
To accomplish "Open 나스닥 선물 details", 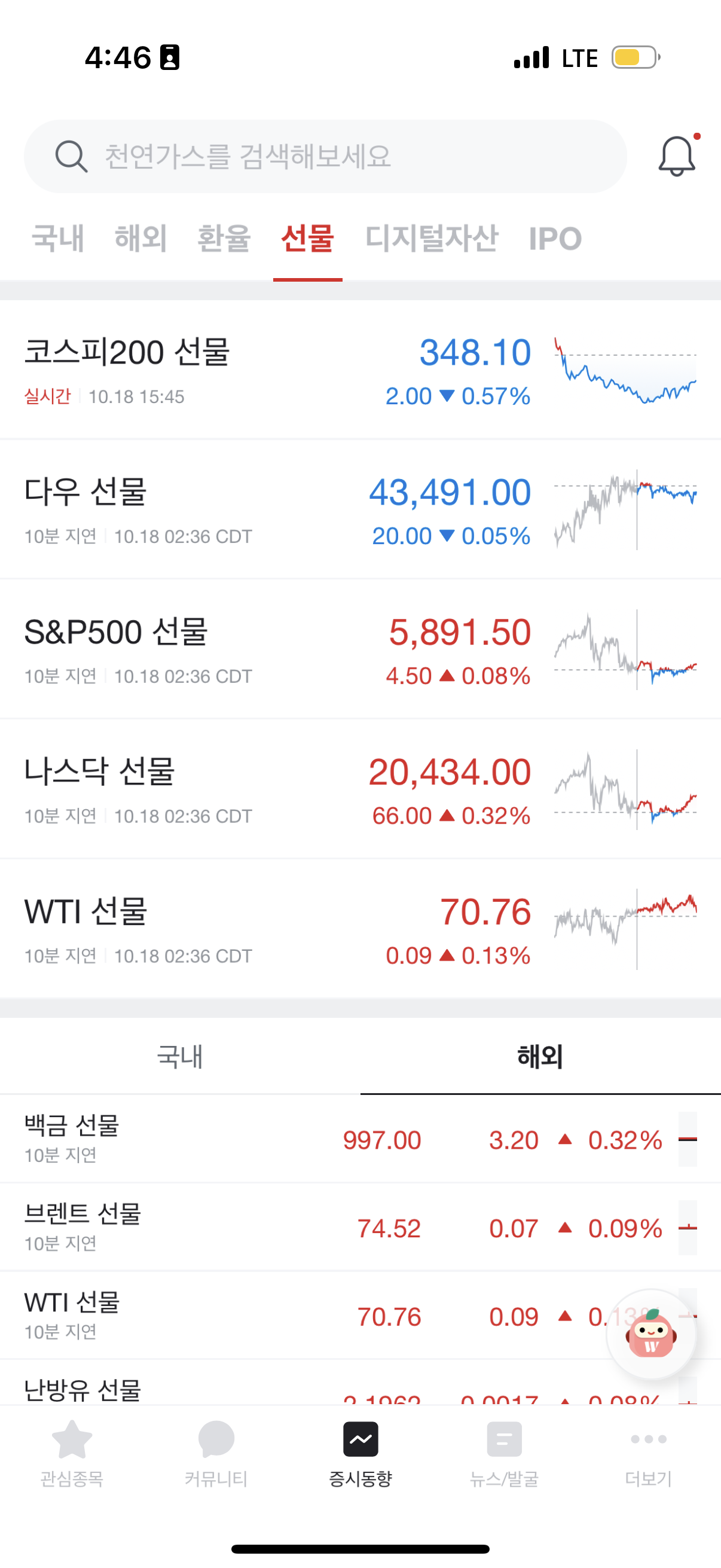I will (360, 789).
